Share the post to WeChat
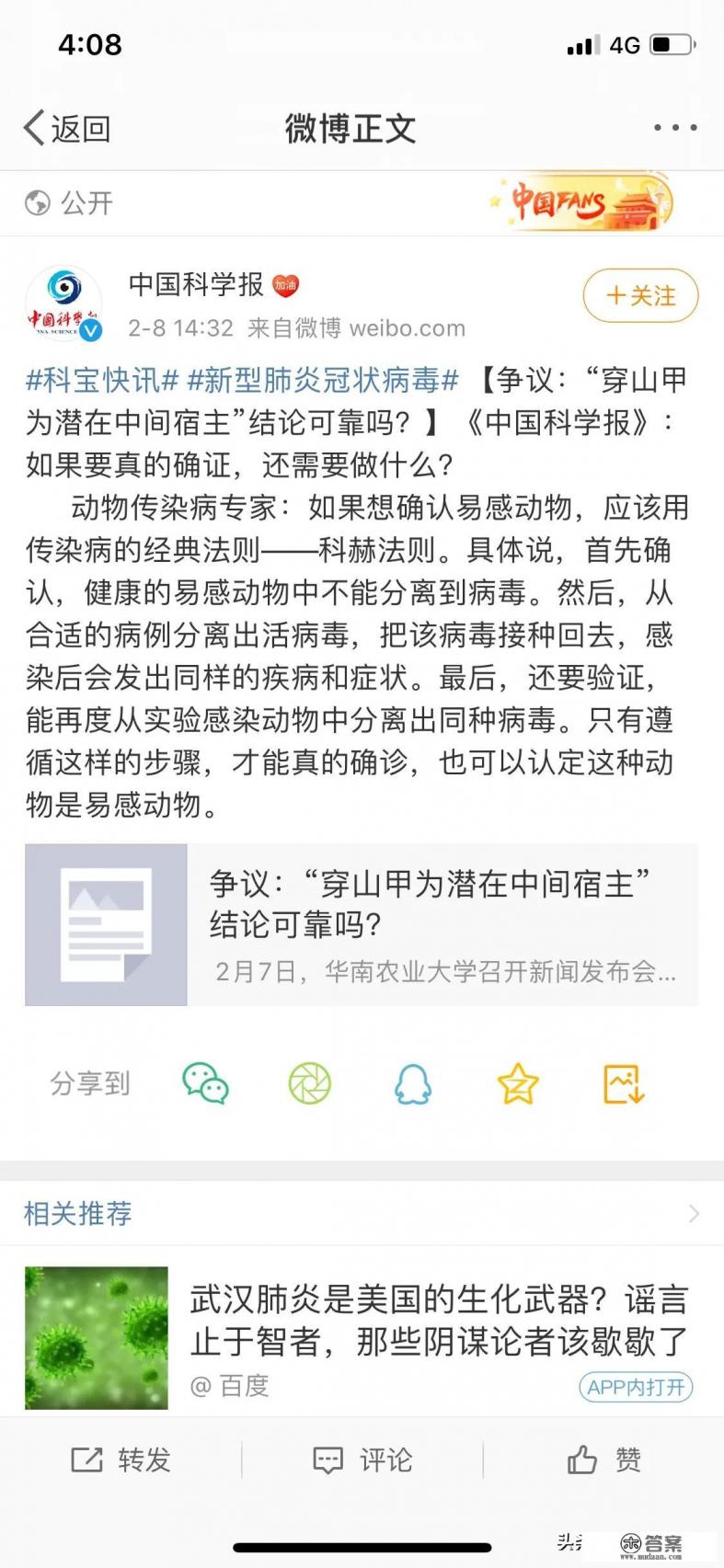 point(206,1083)
